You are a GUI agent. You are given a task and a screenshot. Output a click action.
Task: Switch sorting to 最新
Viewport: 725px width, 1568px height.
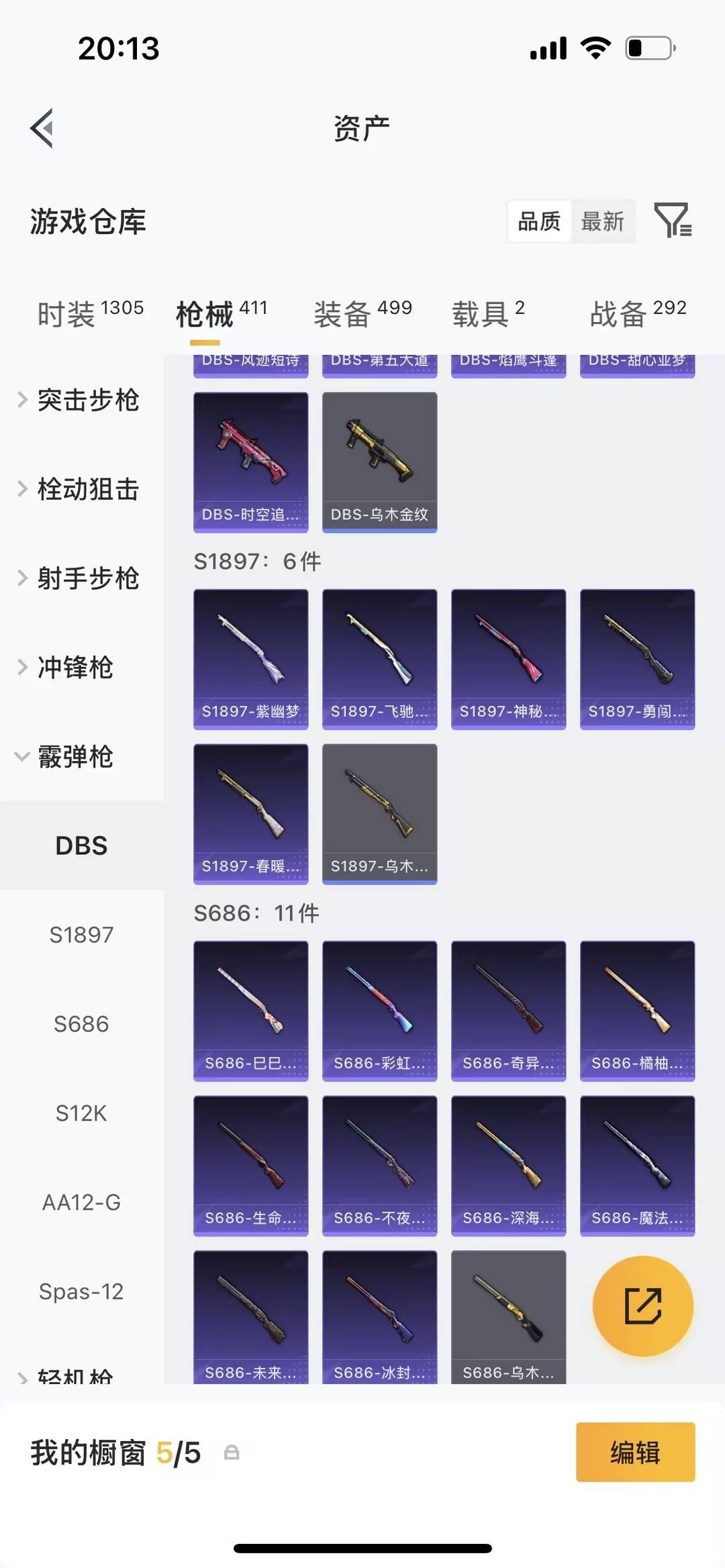[x=603, y=221]
